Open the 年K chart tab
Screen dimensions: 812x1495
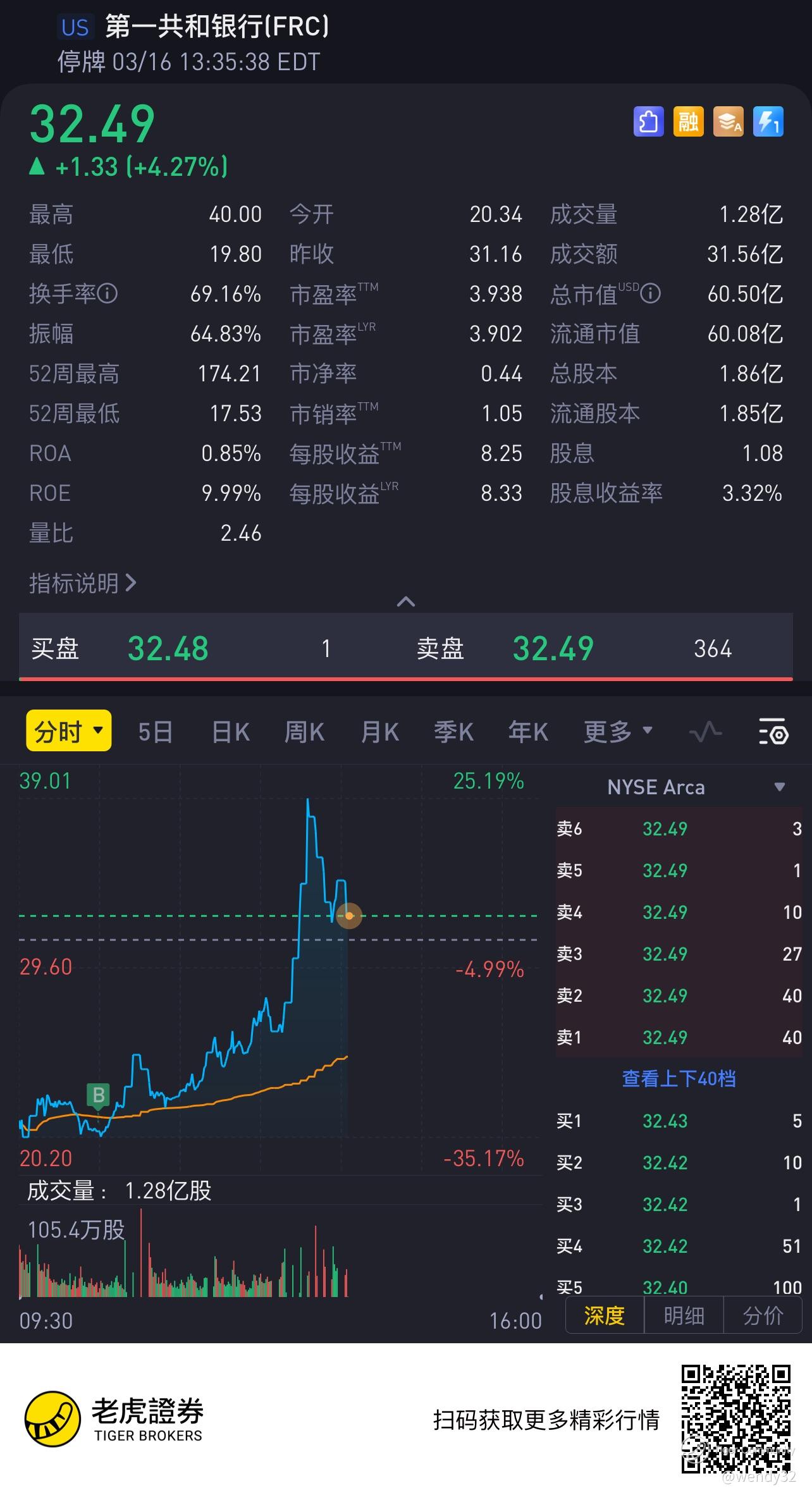coord(528,732)
